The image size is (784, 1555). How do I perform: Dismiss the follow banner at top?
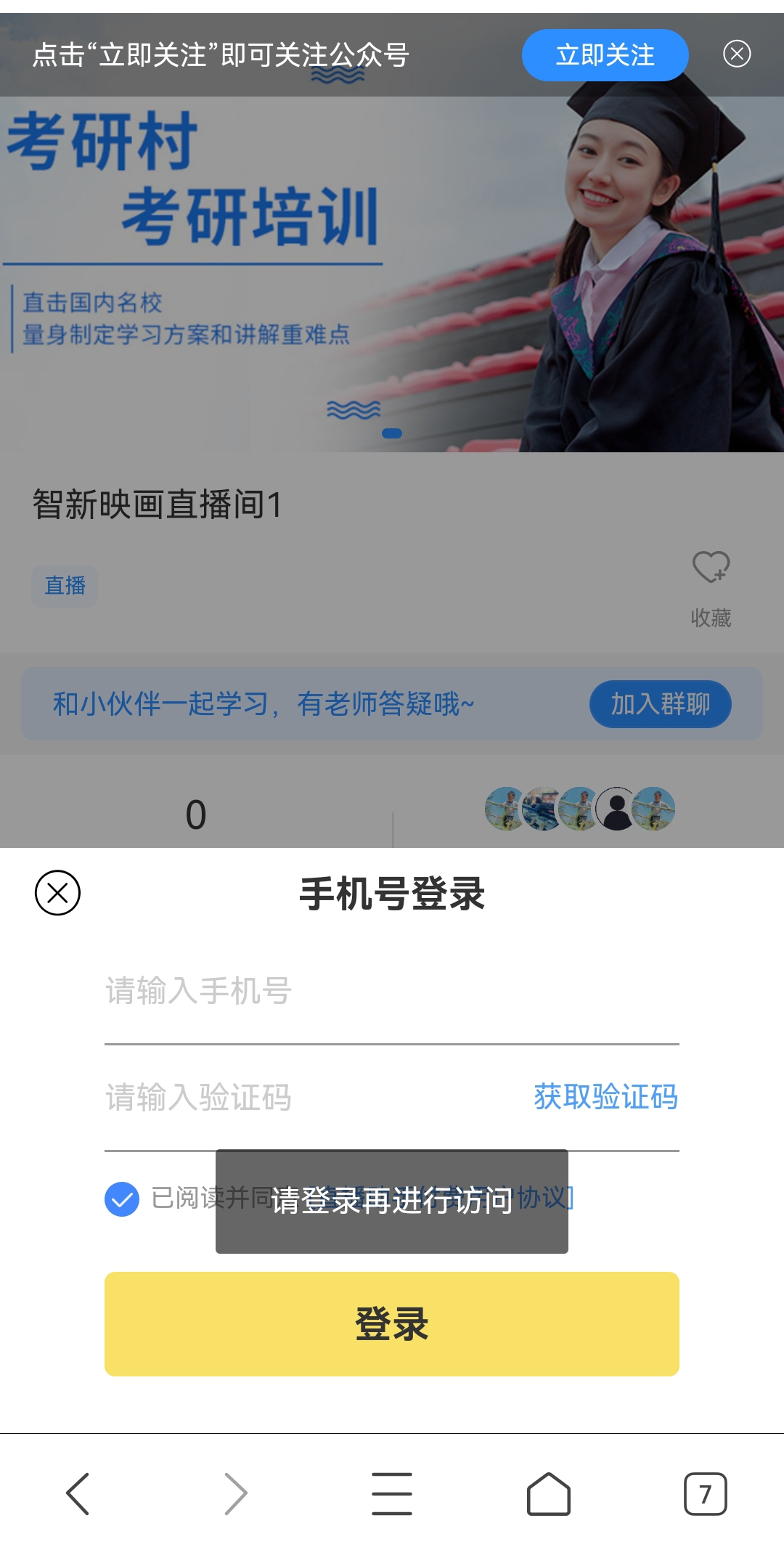[x=737, y=54]
